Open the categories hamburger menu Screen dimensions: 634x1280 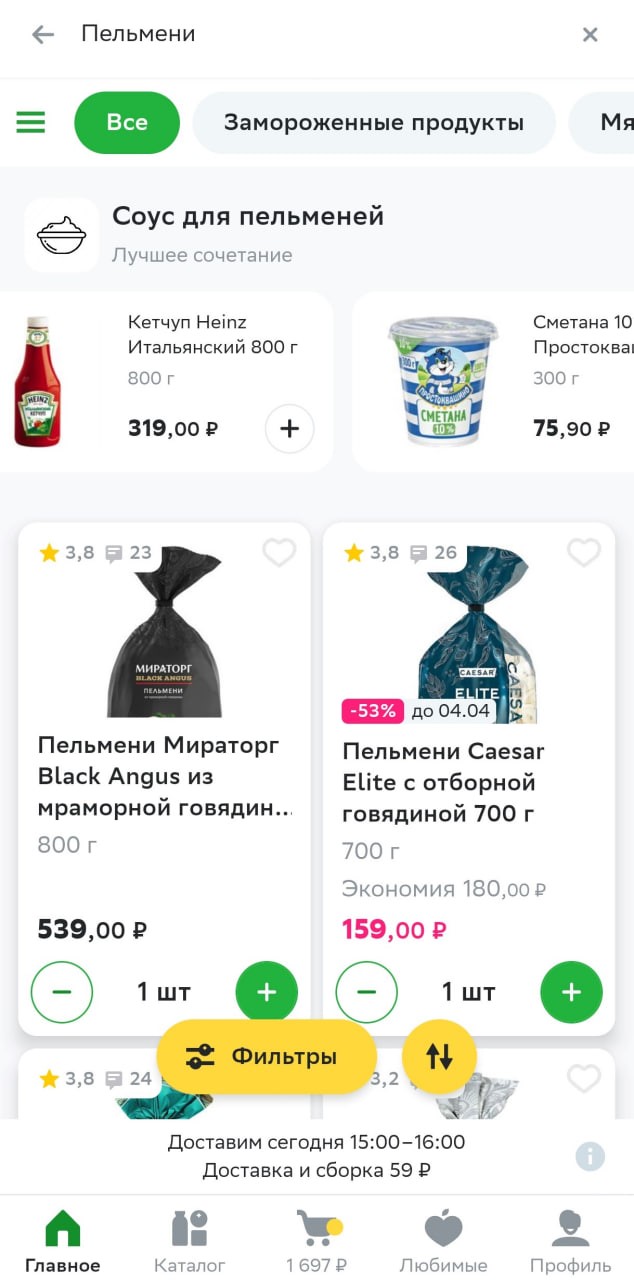point(31,122)
